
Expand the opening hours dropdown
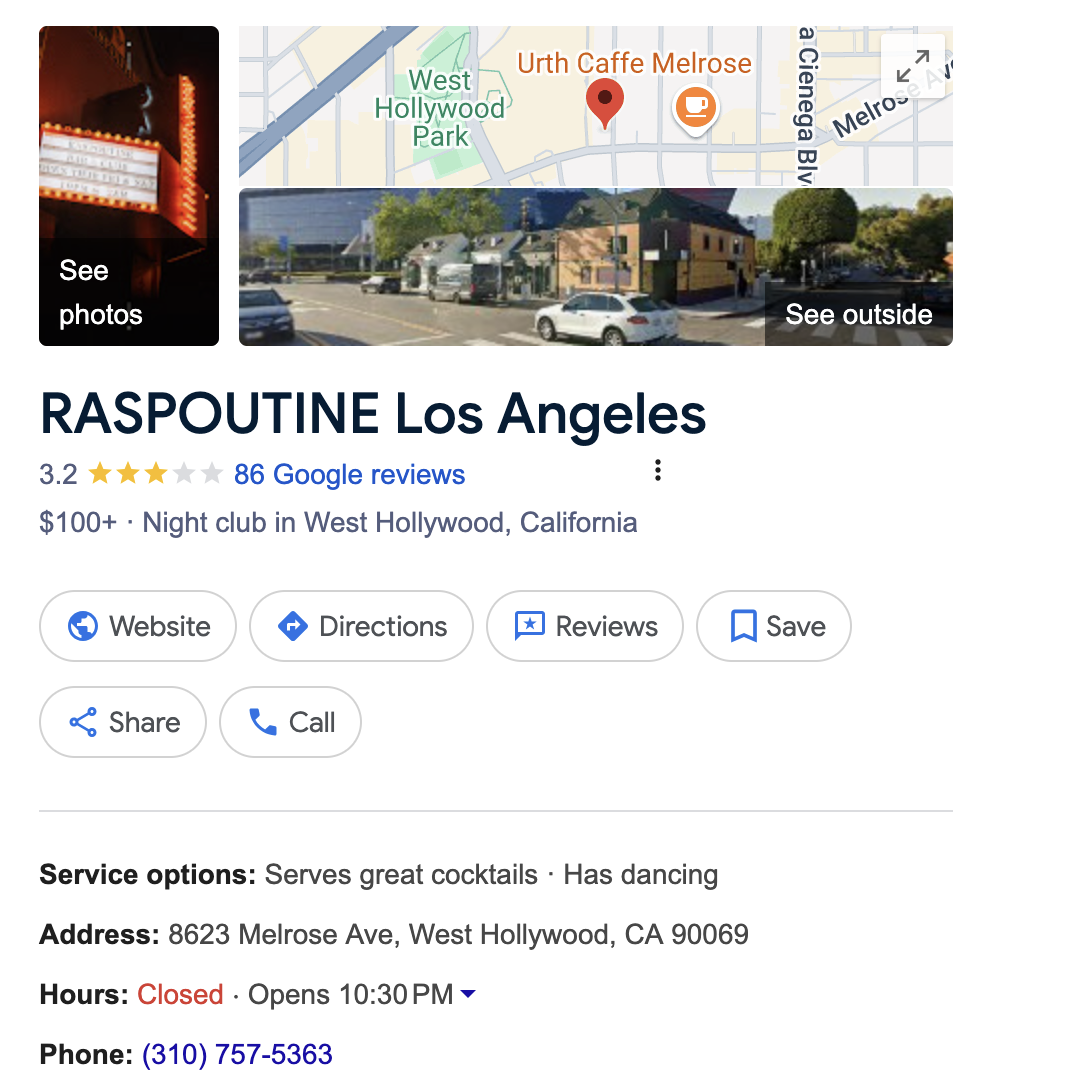467,995
